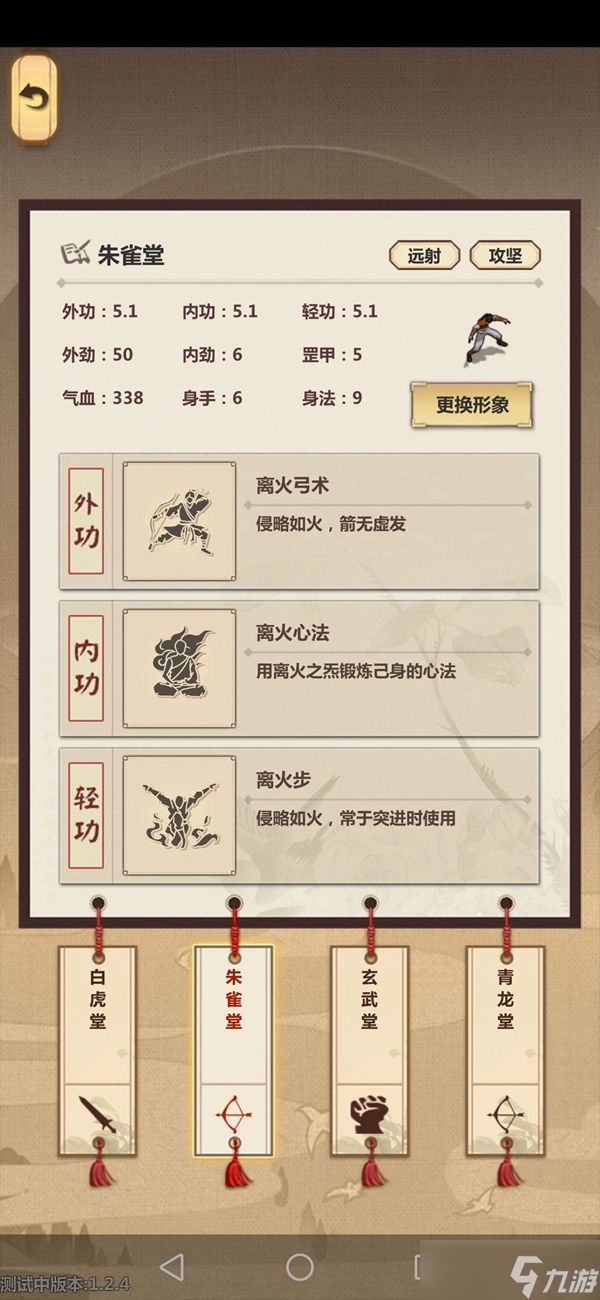Image resolution: width=600 pixels, height=1300 pixels.
Task: Tap the system home button
Action: 300,1267
